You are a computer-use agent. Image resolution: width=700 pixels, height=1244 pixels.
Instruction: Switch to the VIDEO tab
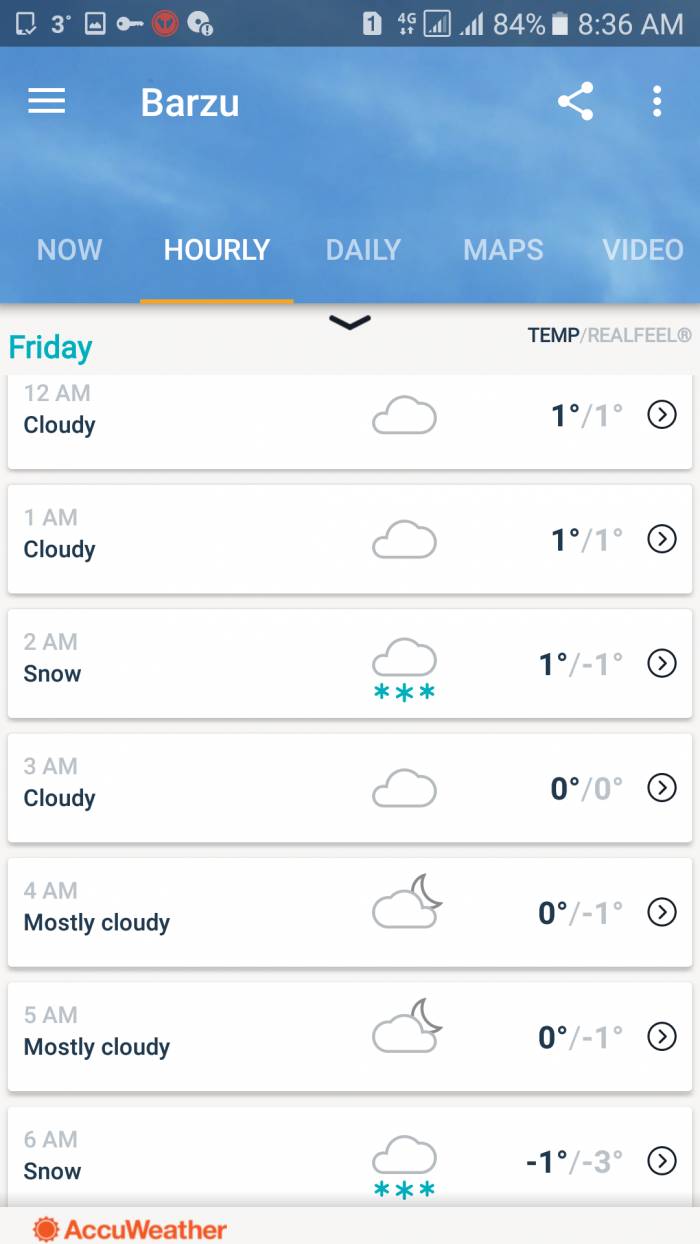click(x=643, y=250)
